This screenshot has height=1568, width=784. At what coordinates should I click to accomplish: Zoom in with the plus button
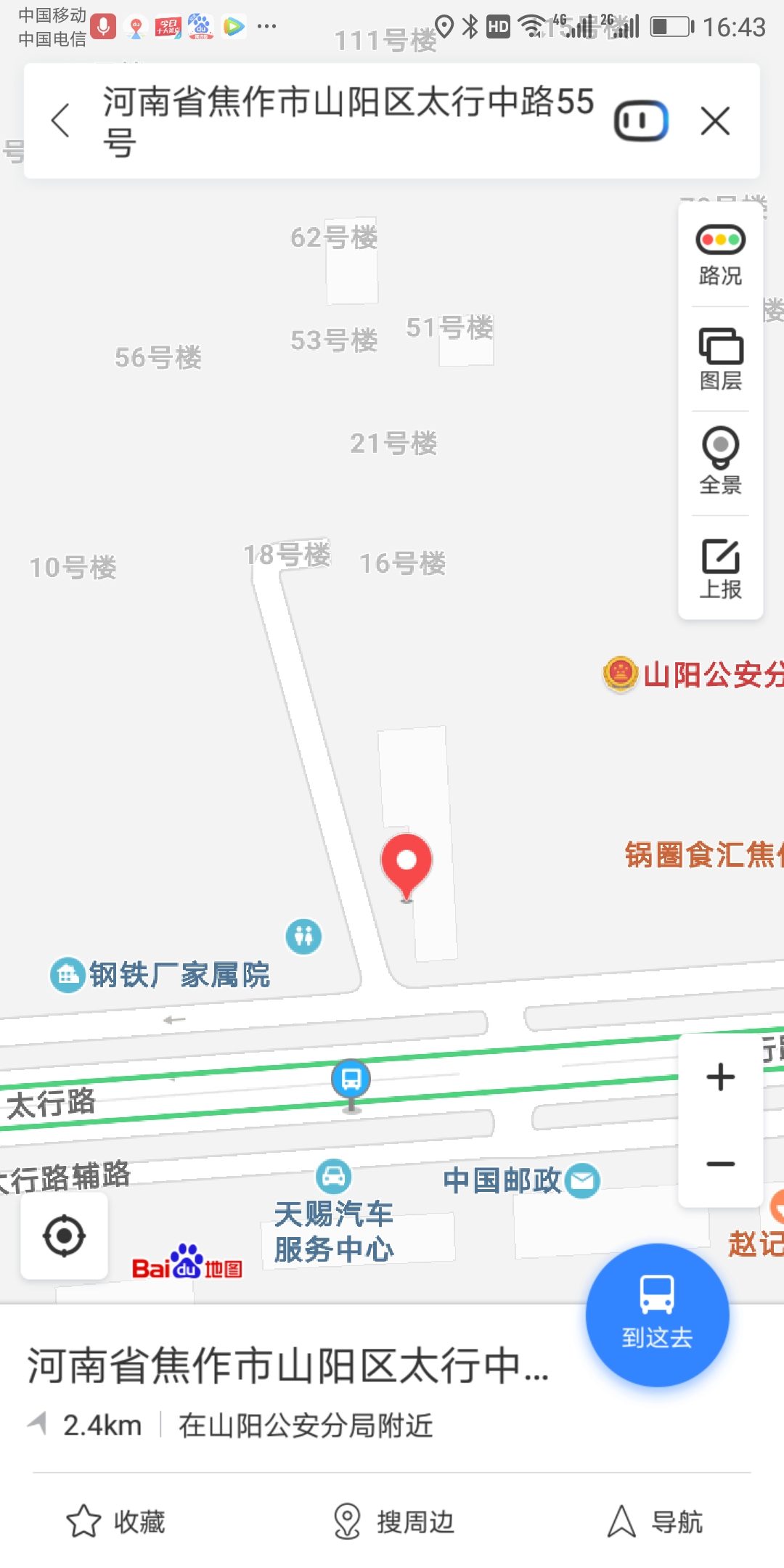(x=720, y=1077)
